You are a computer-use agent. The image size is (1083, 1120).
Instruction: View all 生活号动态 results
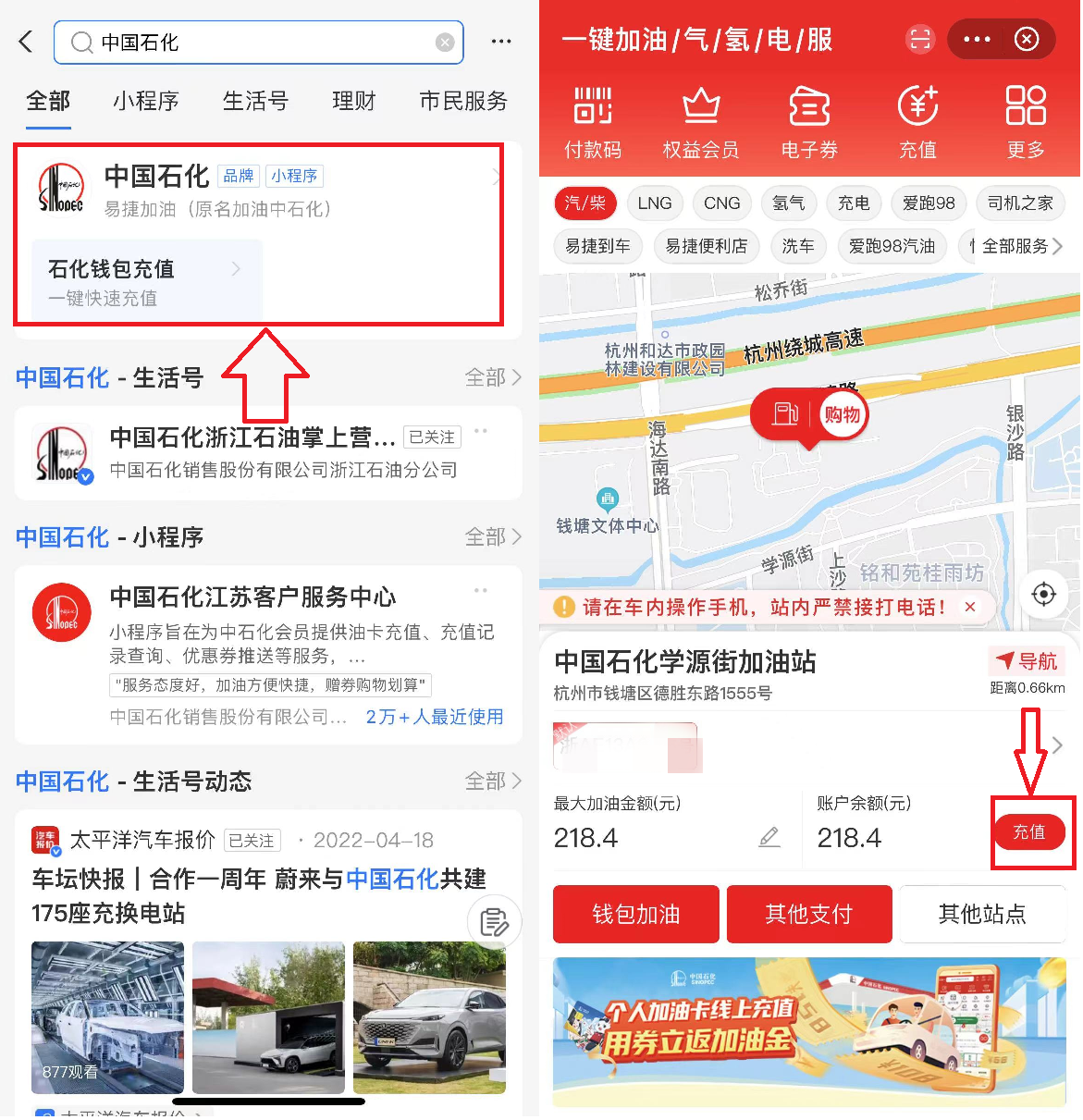(x=493, y=782)
